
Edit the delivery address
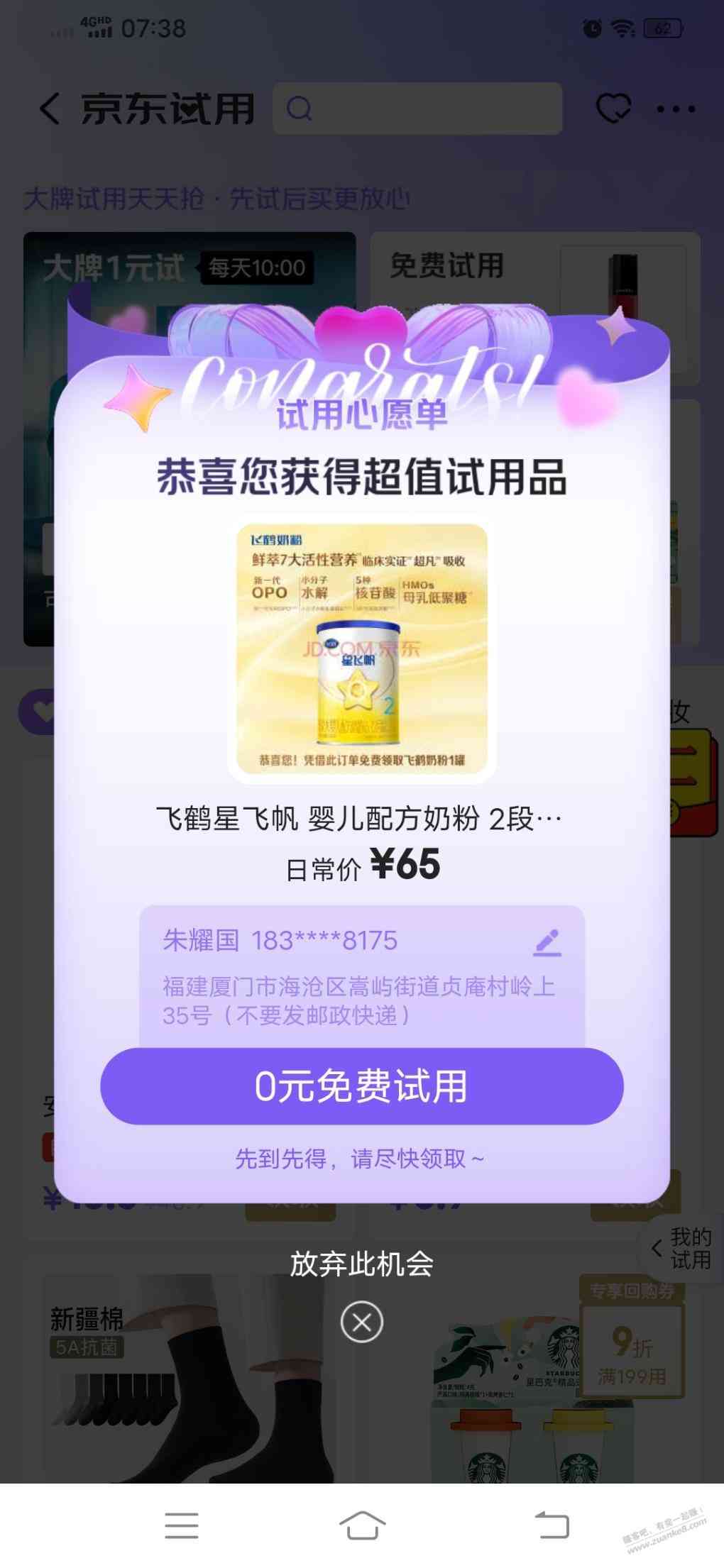coord(547,943)
